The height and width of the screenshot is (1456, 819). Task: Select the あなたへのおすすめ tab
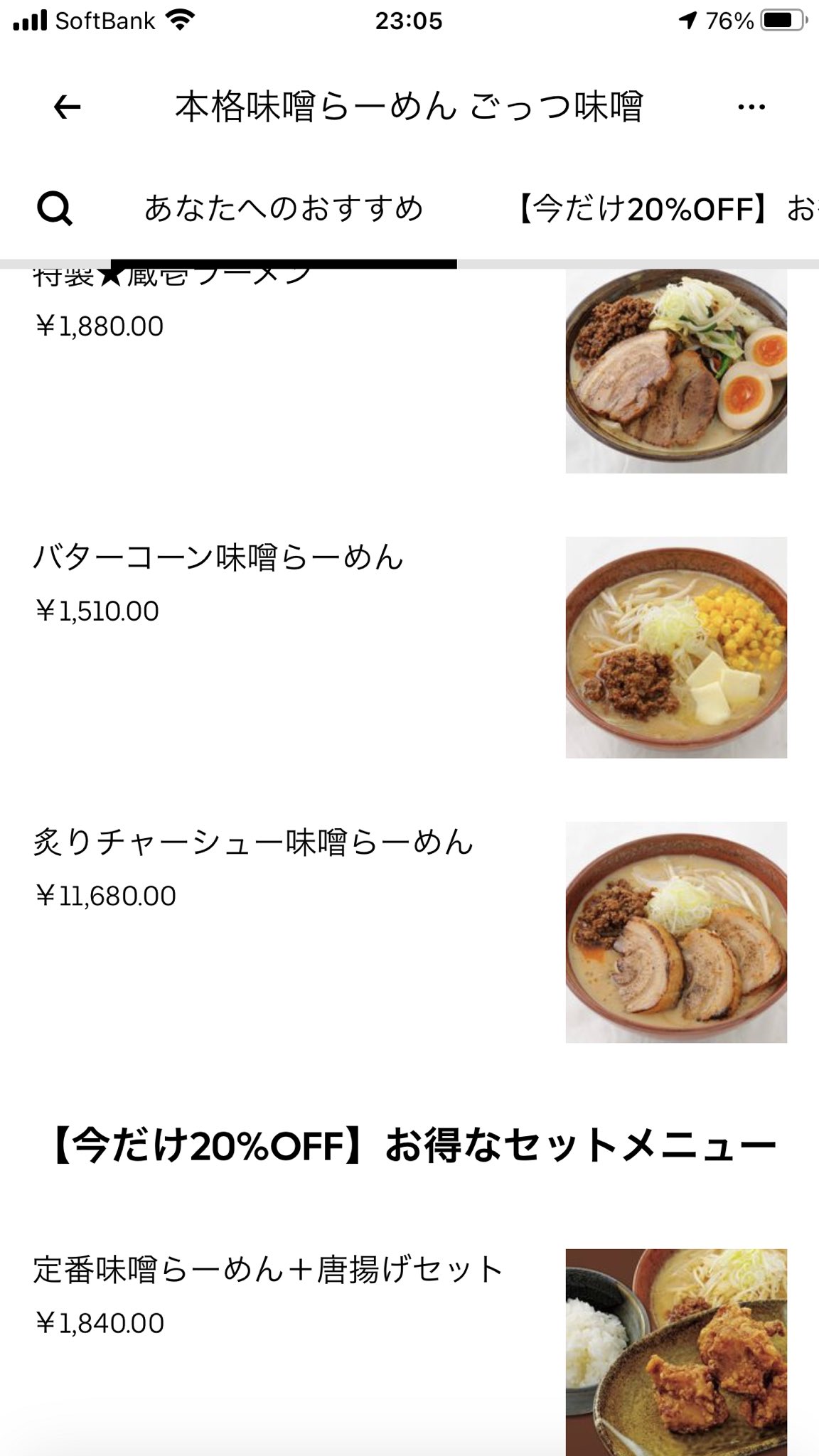tap(284, 209)
